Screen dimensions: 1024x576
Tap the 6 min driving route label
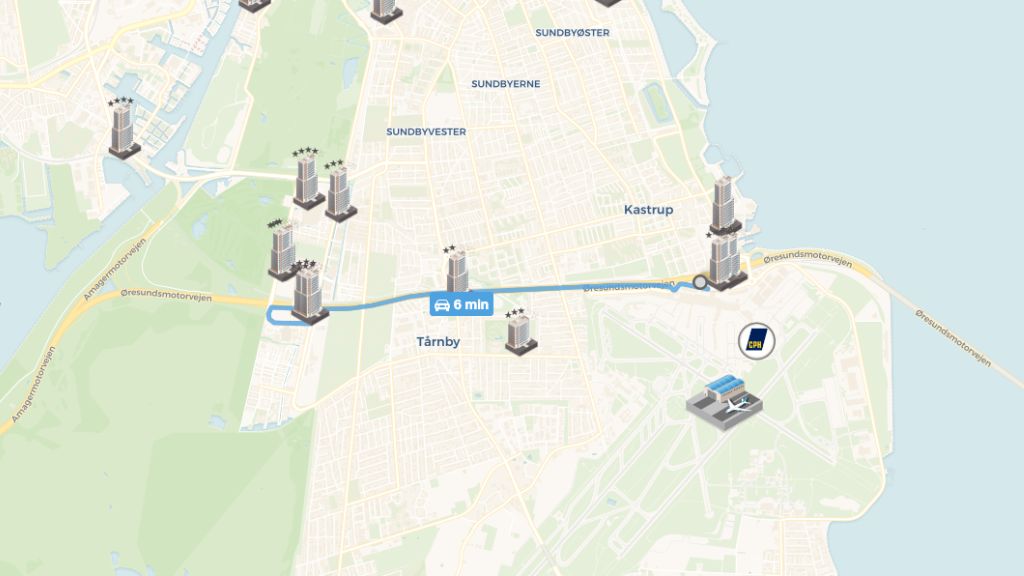462,304
